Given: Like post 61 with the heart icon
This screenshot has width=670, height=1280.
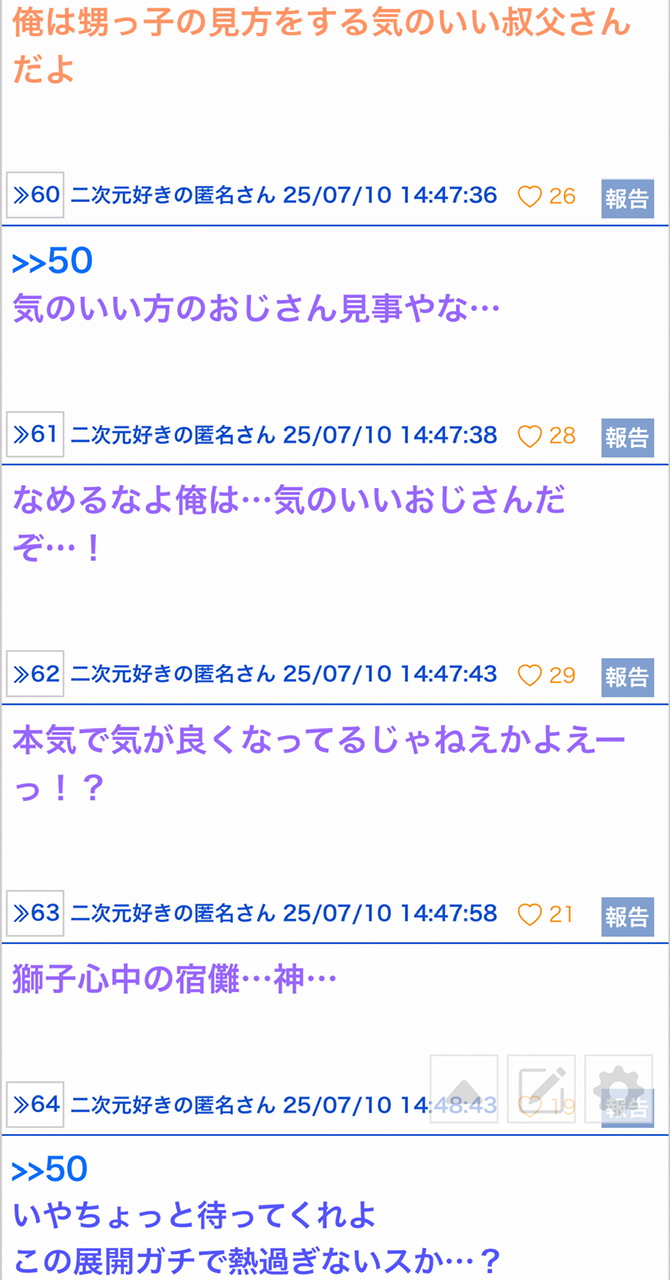Looking at the screenshot, I should click(x=530, y=436).
